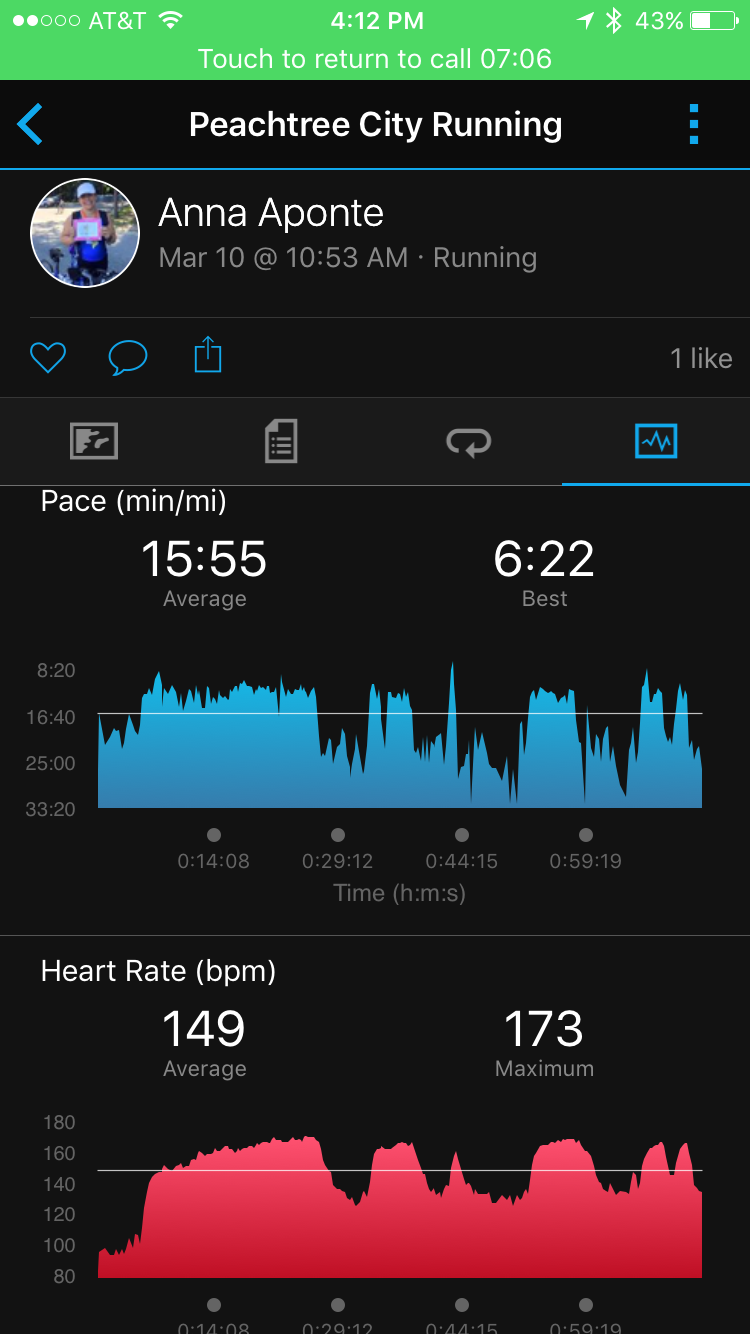Go back from Peachtree City Running
Screen dimensions: 750x1334
(30, 126)
